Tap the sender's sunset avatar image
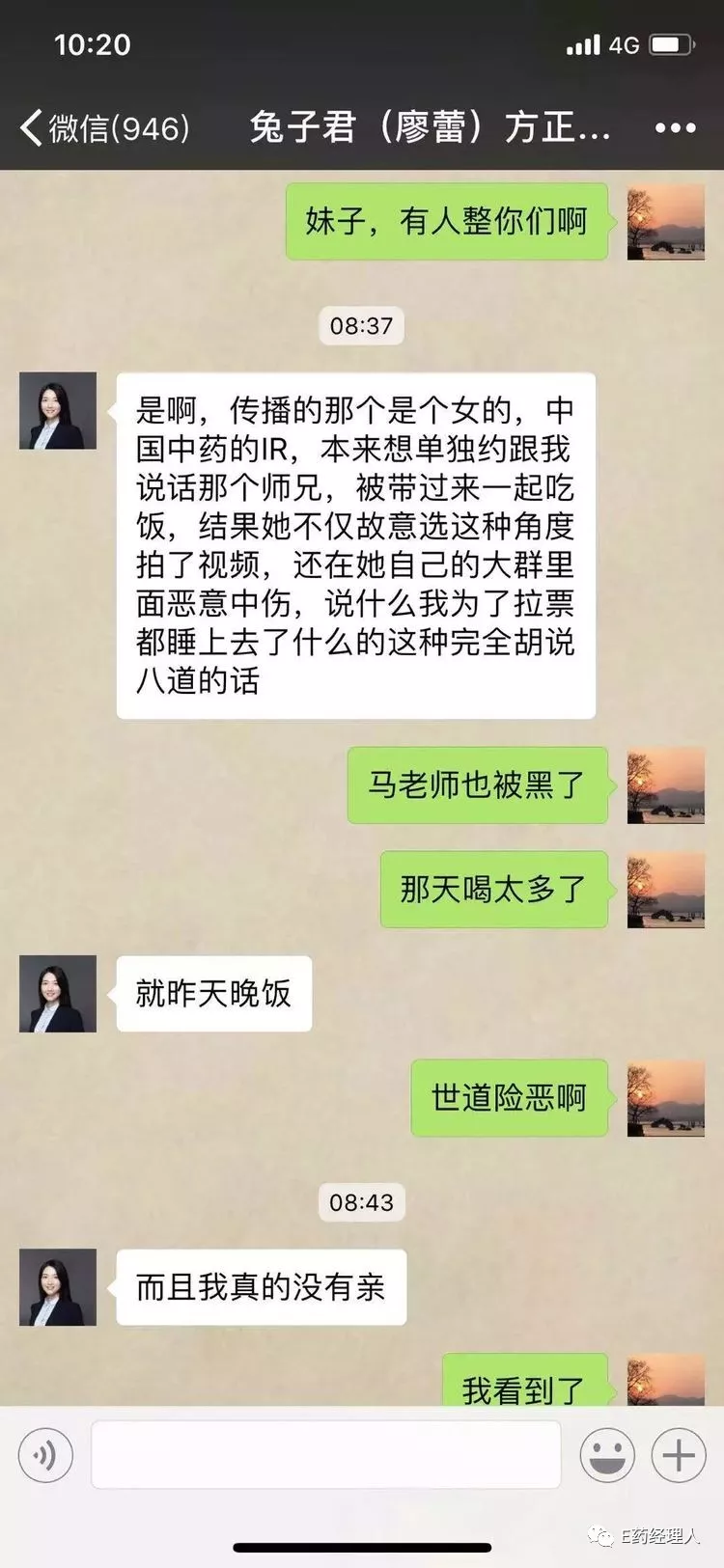Screen dimensions: 724x1568 click(664, 221)
